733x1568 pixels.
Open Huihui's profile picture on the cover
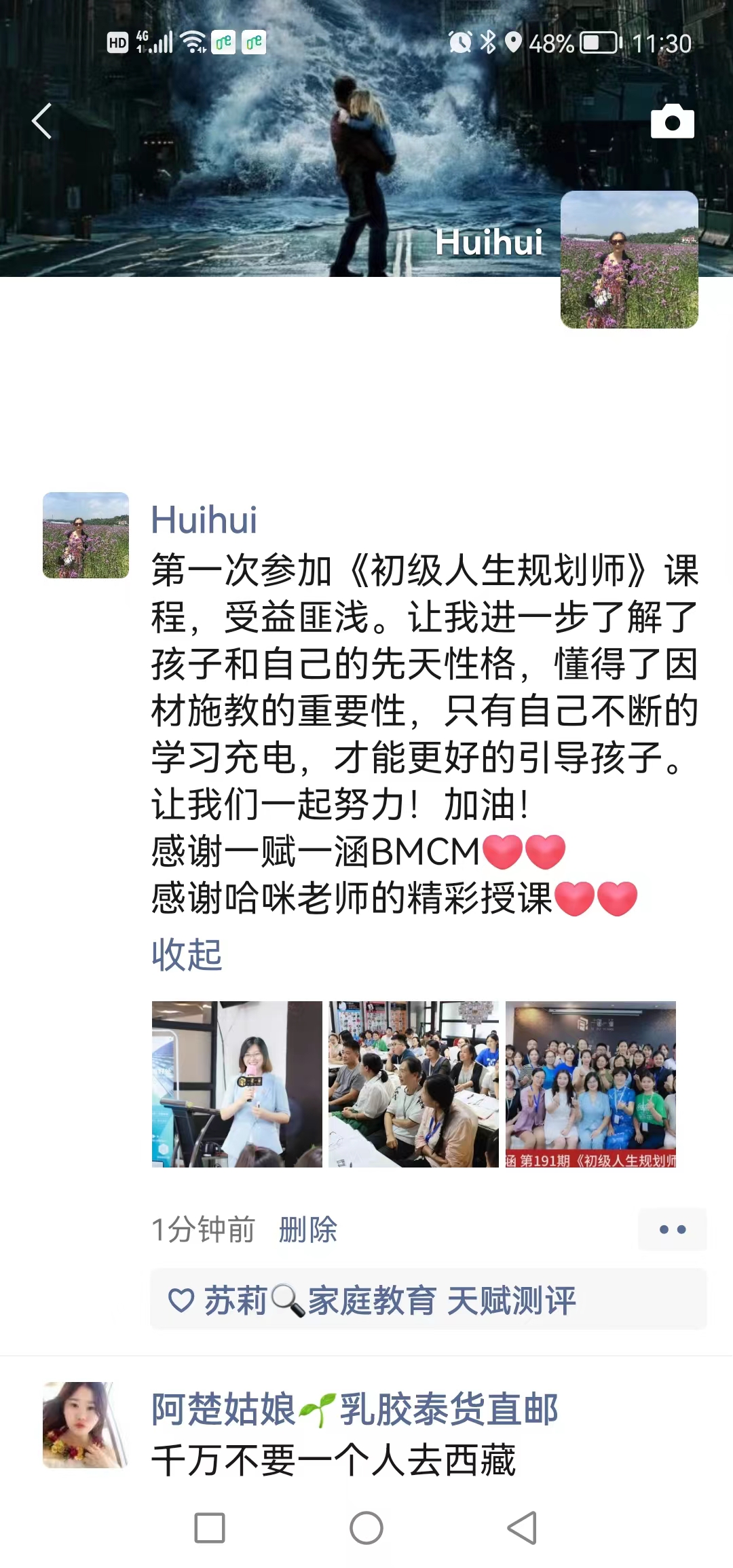[629, 260]
